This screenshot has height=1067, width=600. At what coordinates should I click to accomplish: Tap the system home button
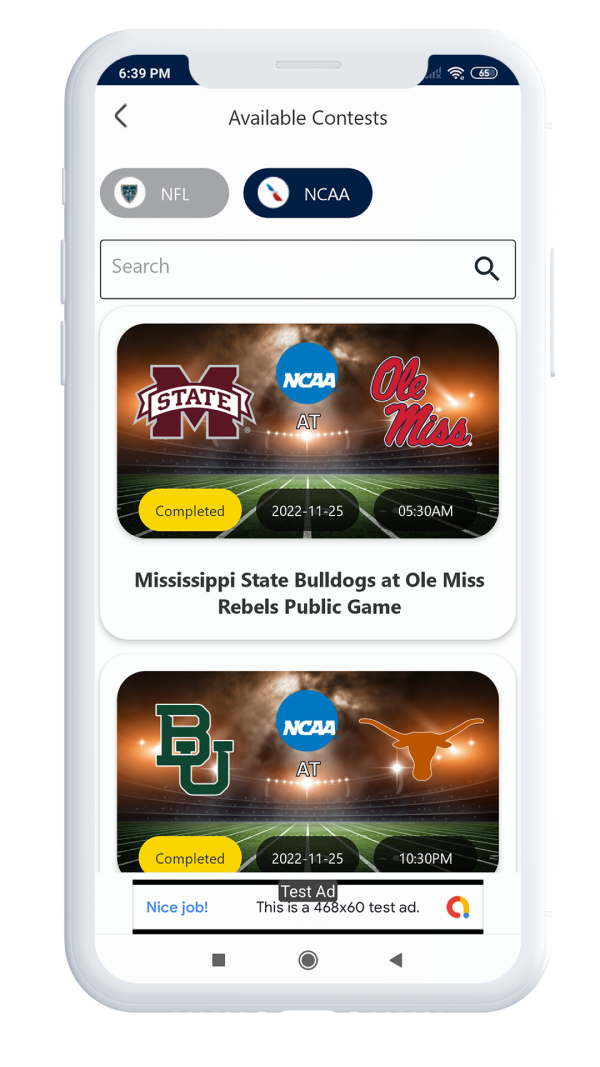click(x=308, y=960)
